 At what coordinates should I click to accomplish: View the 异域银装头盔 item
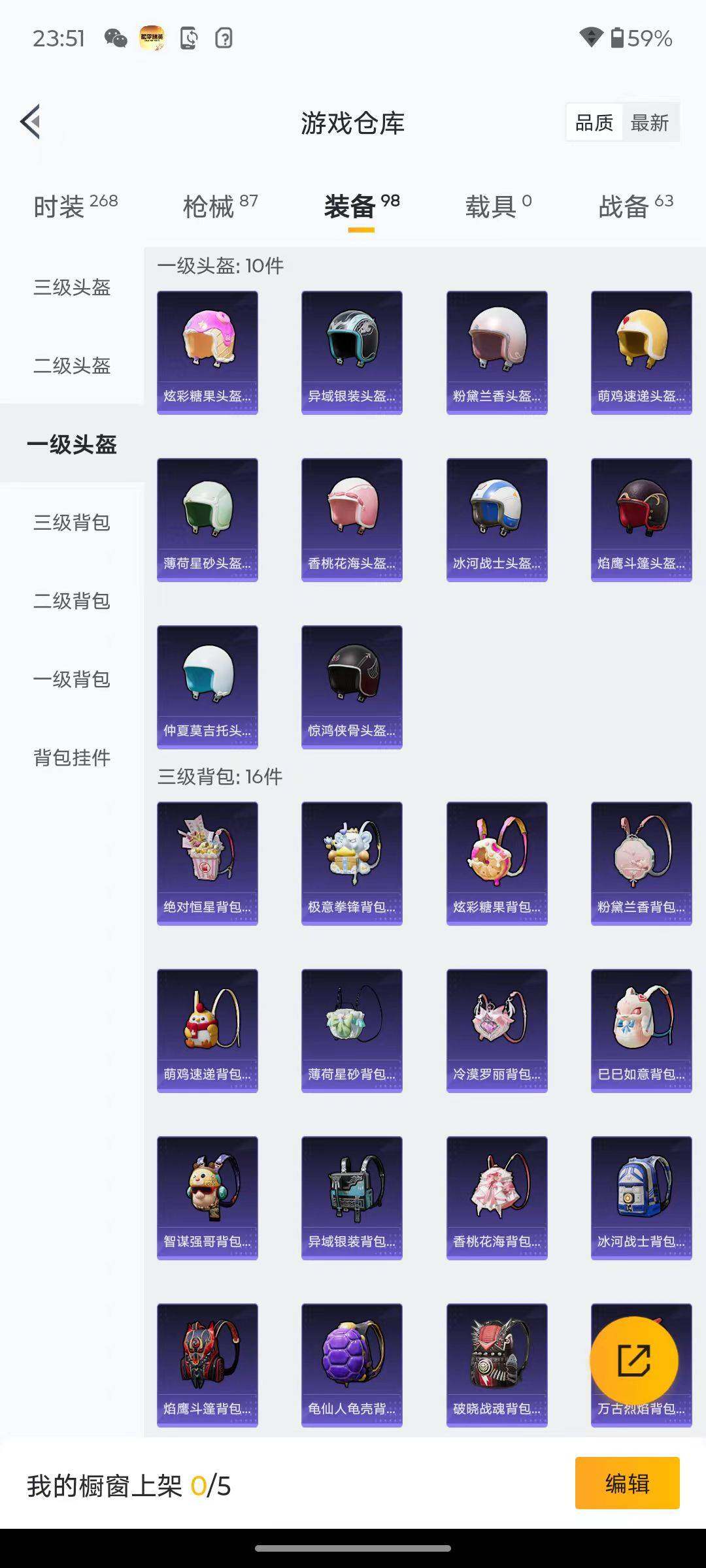point(352,353)
